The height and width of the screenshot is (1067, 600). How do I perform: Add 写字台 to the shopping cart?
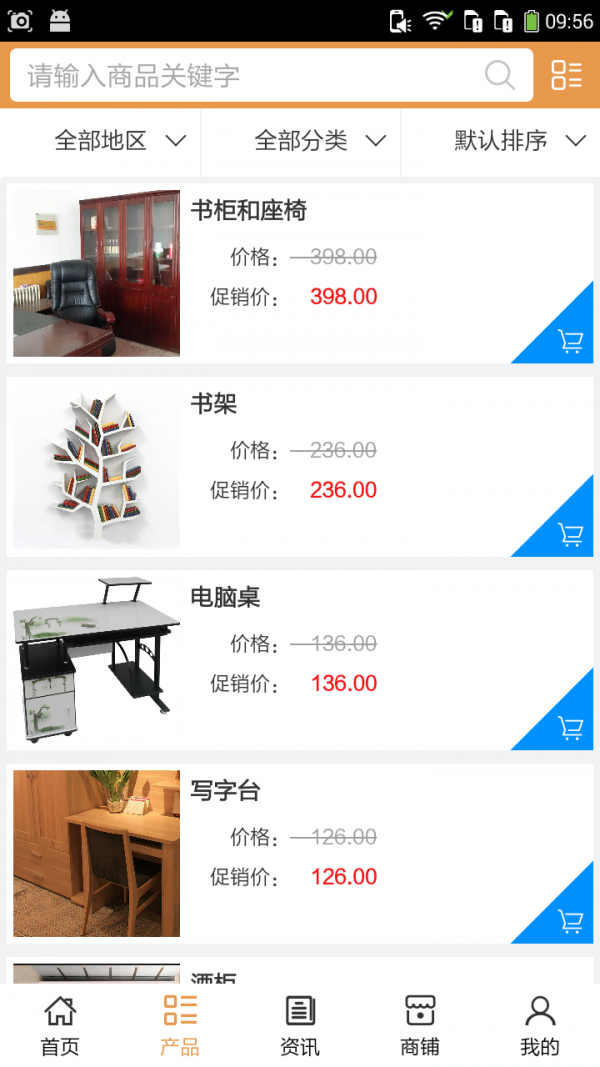pos(570,920)
